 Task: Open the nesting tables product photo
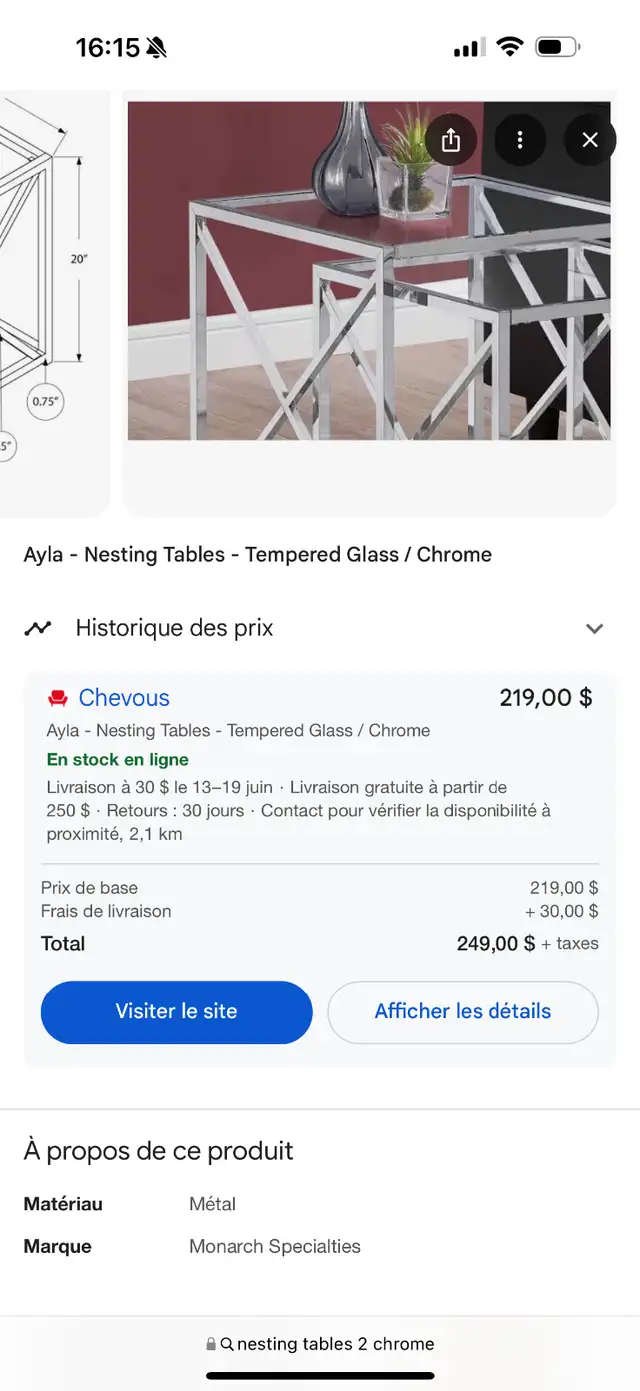coord(369,270)
